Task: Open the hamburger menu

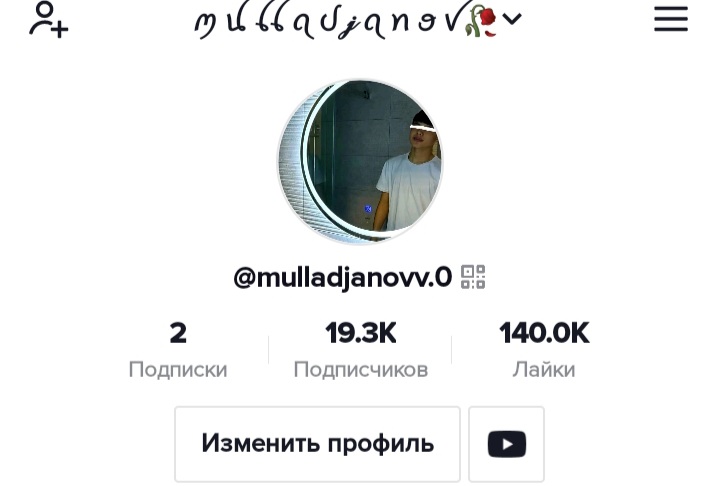Action: (x=670, y=19)
